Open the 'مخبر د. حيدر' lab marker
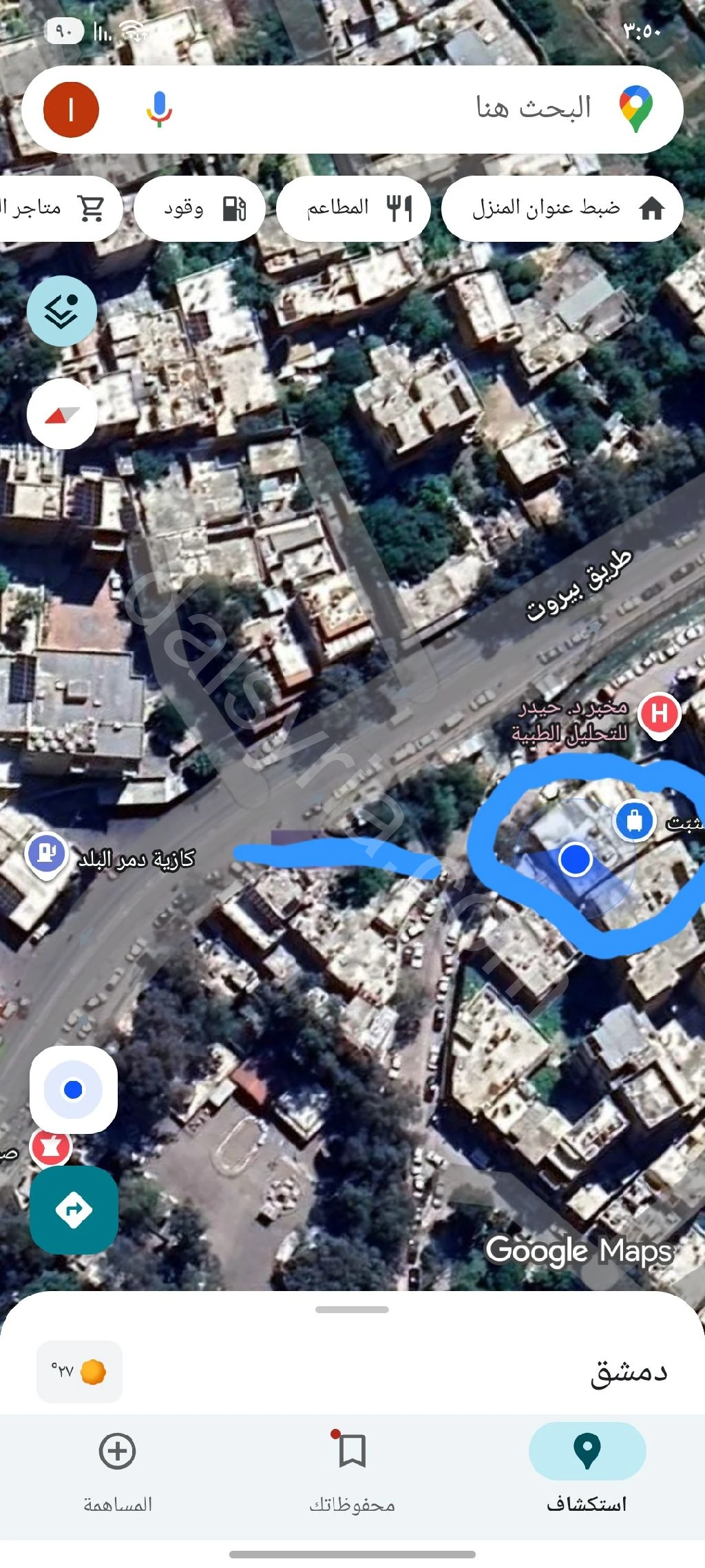The image size is (705, 1568). [x=659, y=714]
